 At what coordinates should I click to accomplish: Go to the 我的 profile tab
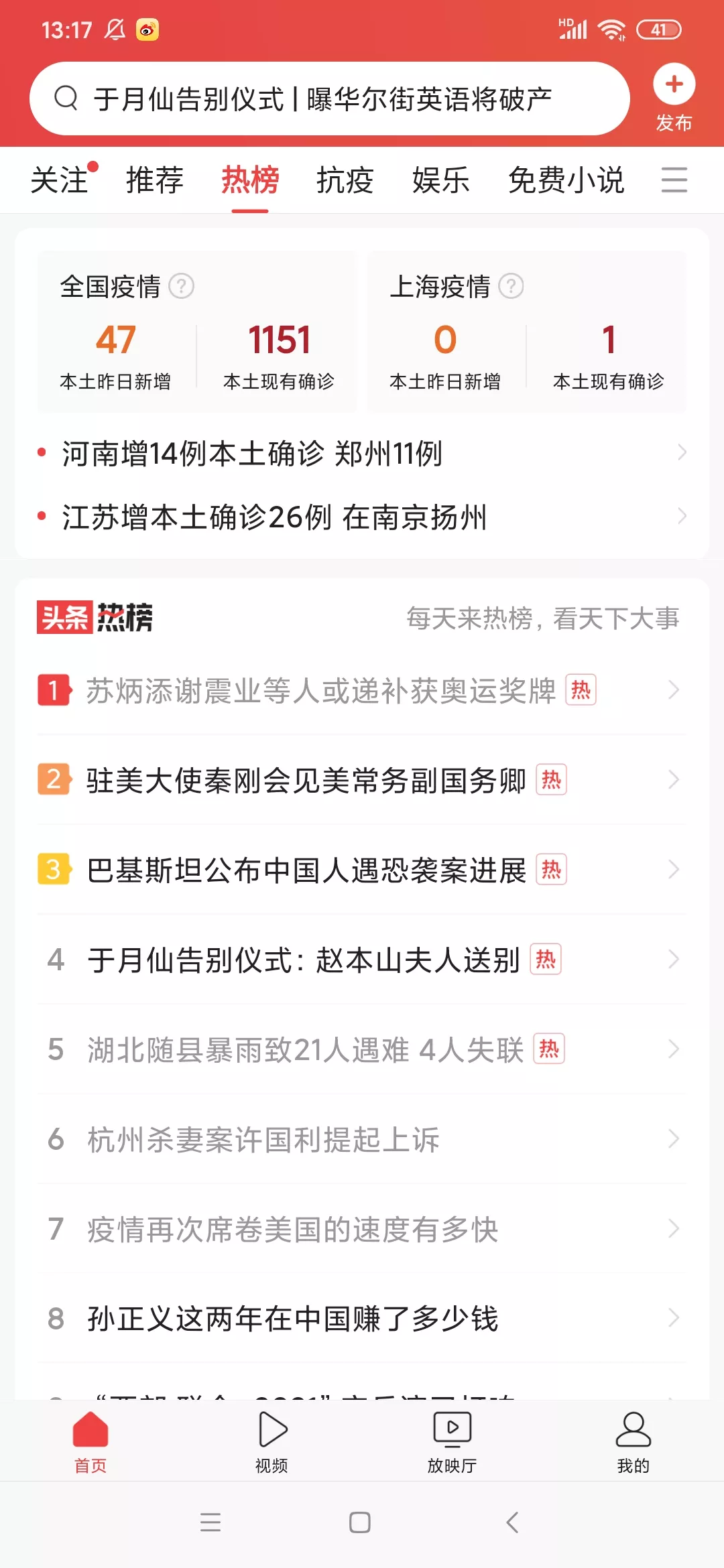click(633, 1441)
